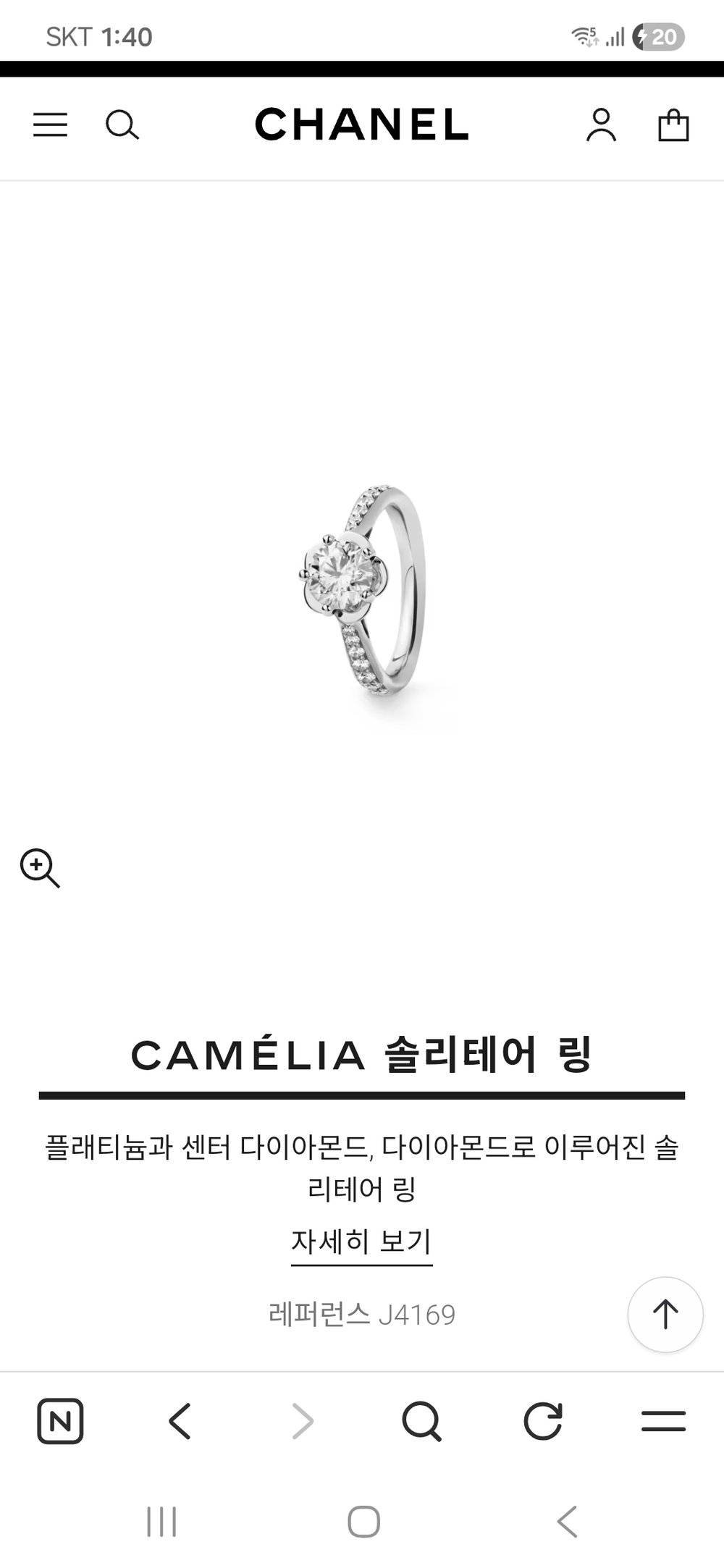Image resolution: width=724 pixels, height=1568 pixels.
Task: Open the browser search
Action: 421,1421
